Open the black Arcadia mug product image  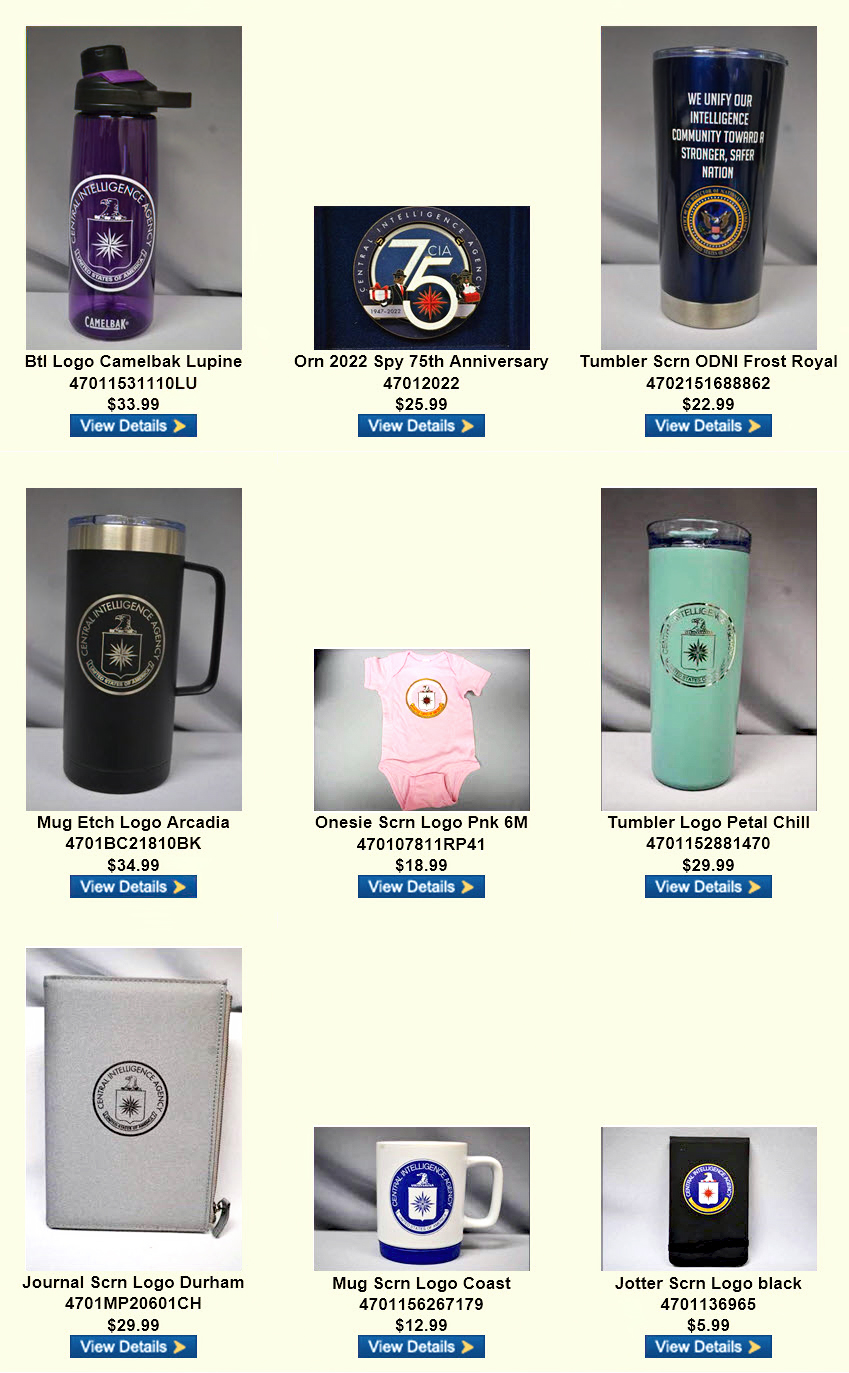coord(133,649)
